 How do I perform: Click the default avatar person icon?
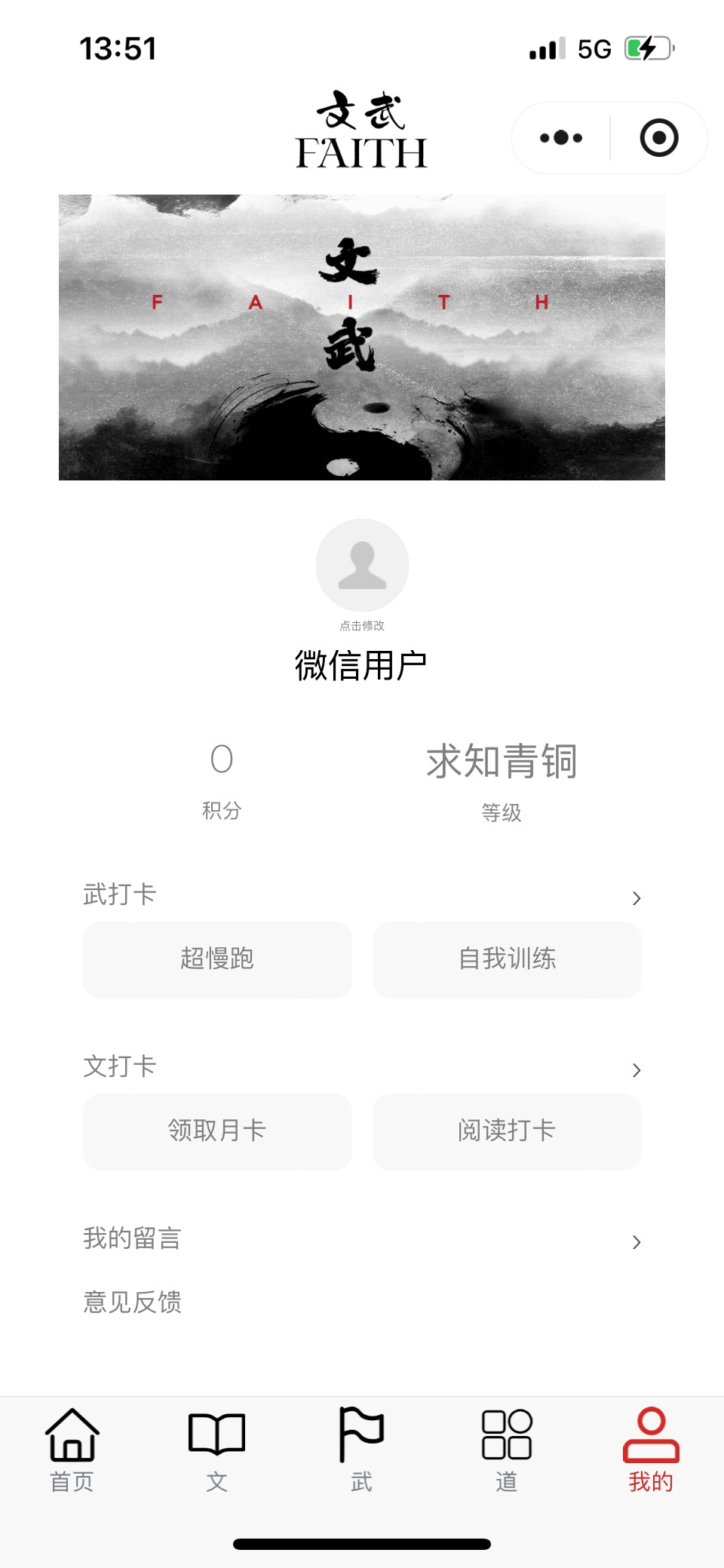pyautogui.click(x=362, y=566)
